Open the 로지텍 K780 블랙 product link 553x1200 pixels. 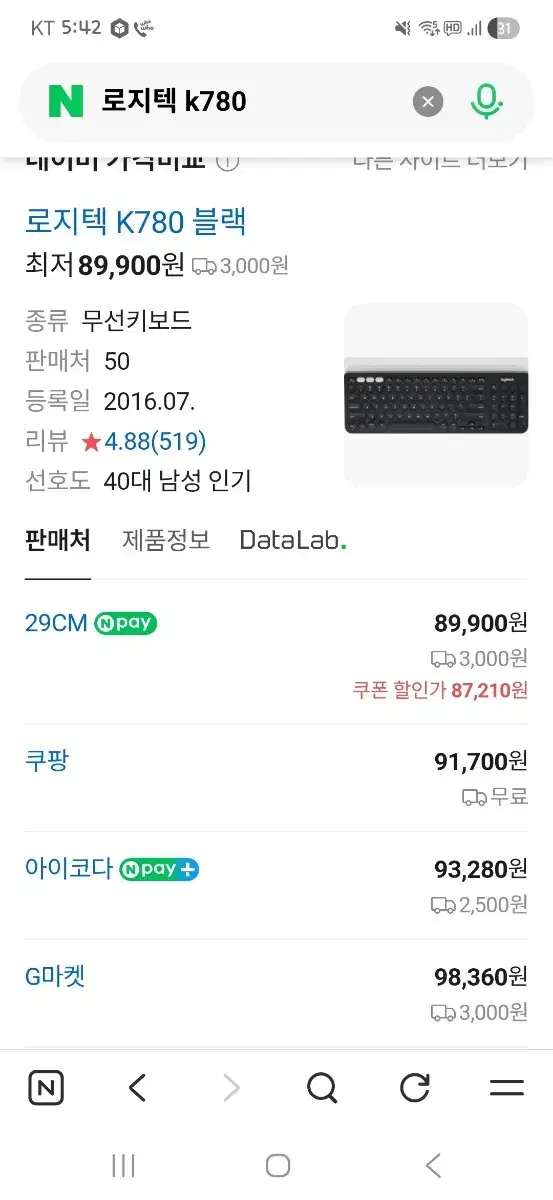[136, 221]
